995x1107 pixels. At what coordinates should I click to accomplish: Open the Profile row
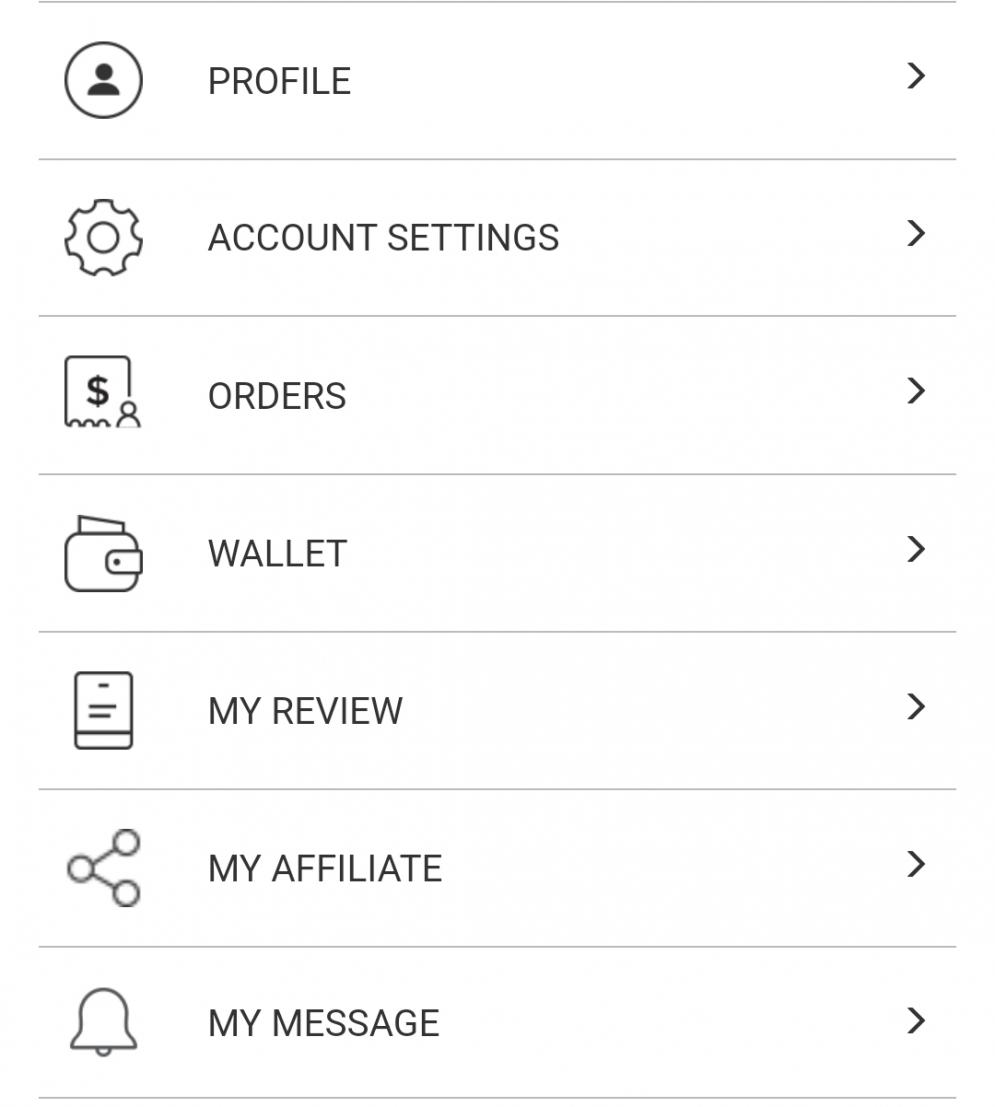pos(280,81)
